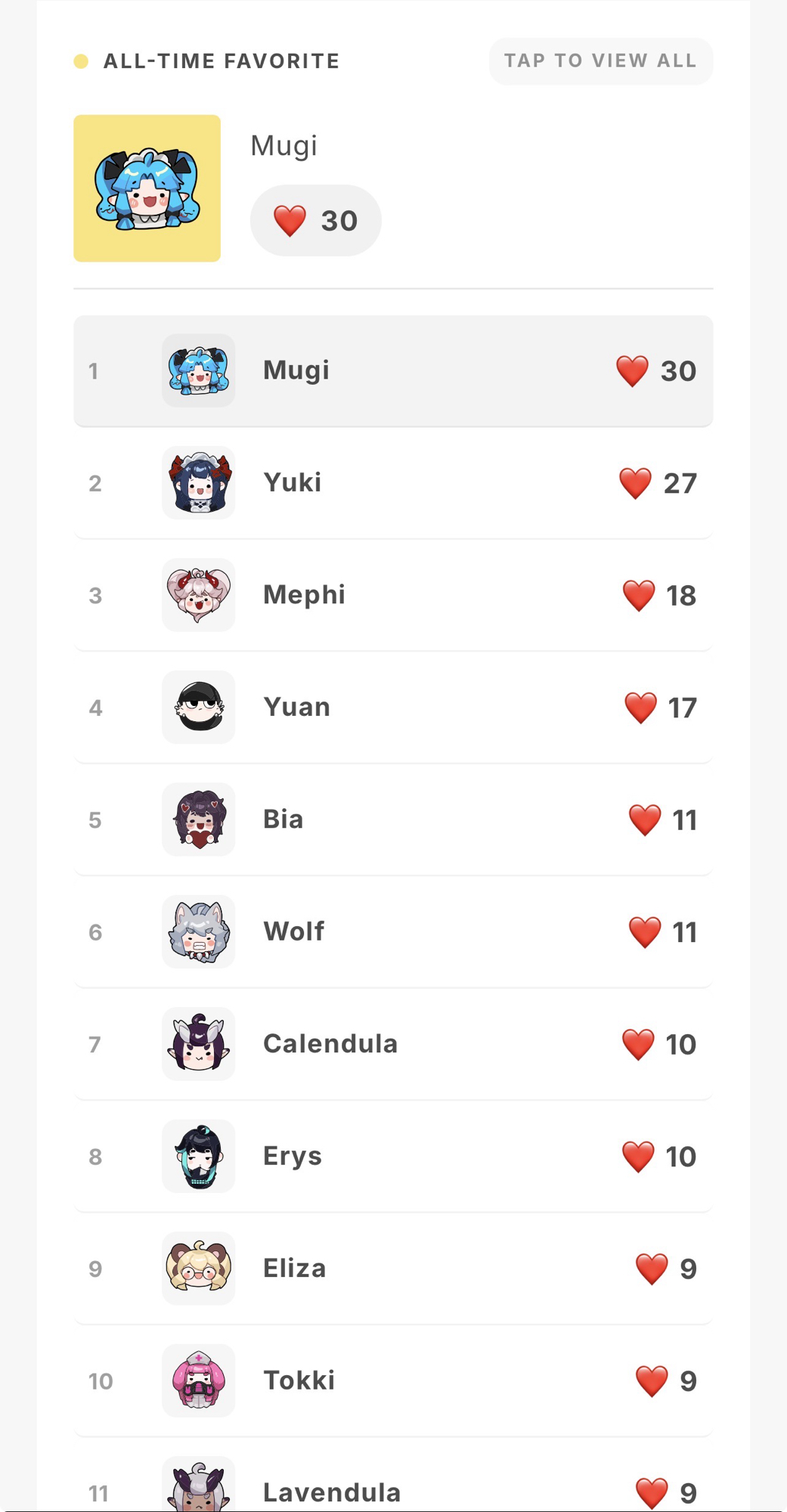The width and height of the screenshot is (787, 1512).
Task: Select the Mephi row
Action: point(393,595)
